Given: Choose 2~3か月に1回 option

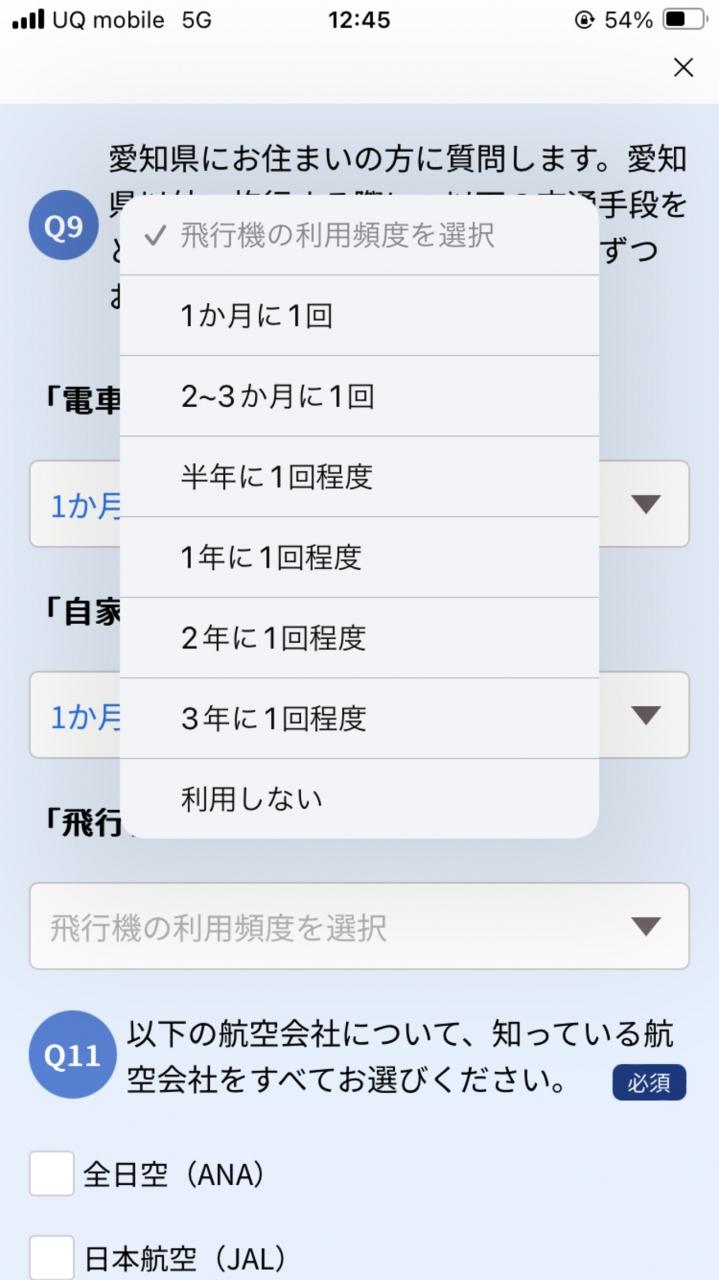Looking at the screenshot, I should 358,397.
